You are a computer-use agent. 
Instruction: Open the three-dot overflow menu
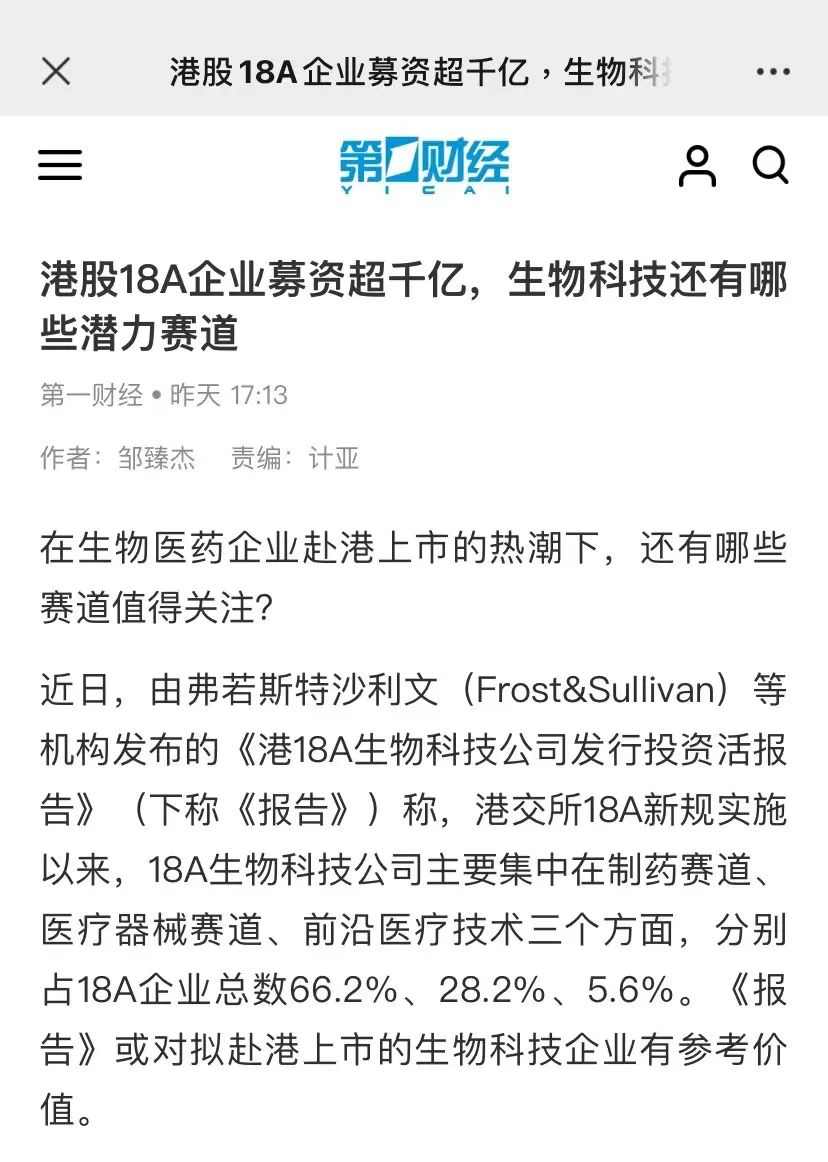[x=772, y=72]
